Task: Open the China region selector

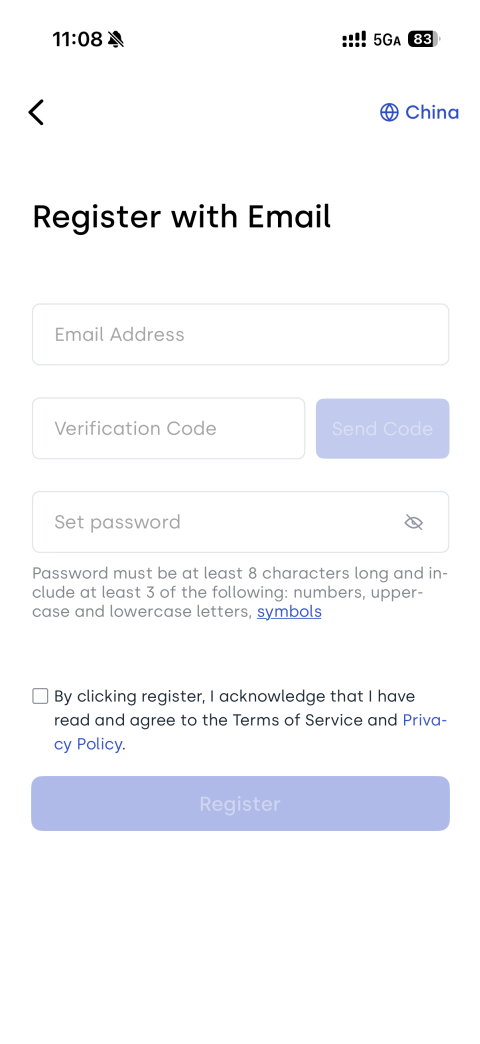Action: point(419,113)
